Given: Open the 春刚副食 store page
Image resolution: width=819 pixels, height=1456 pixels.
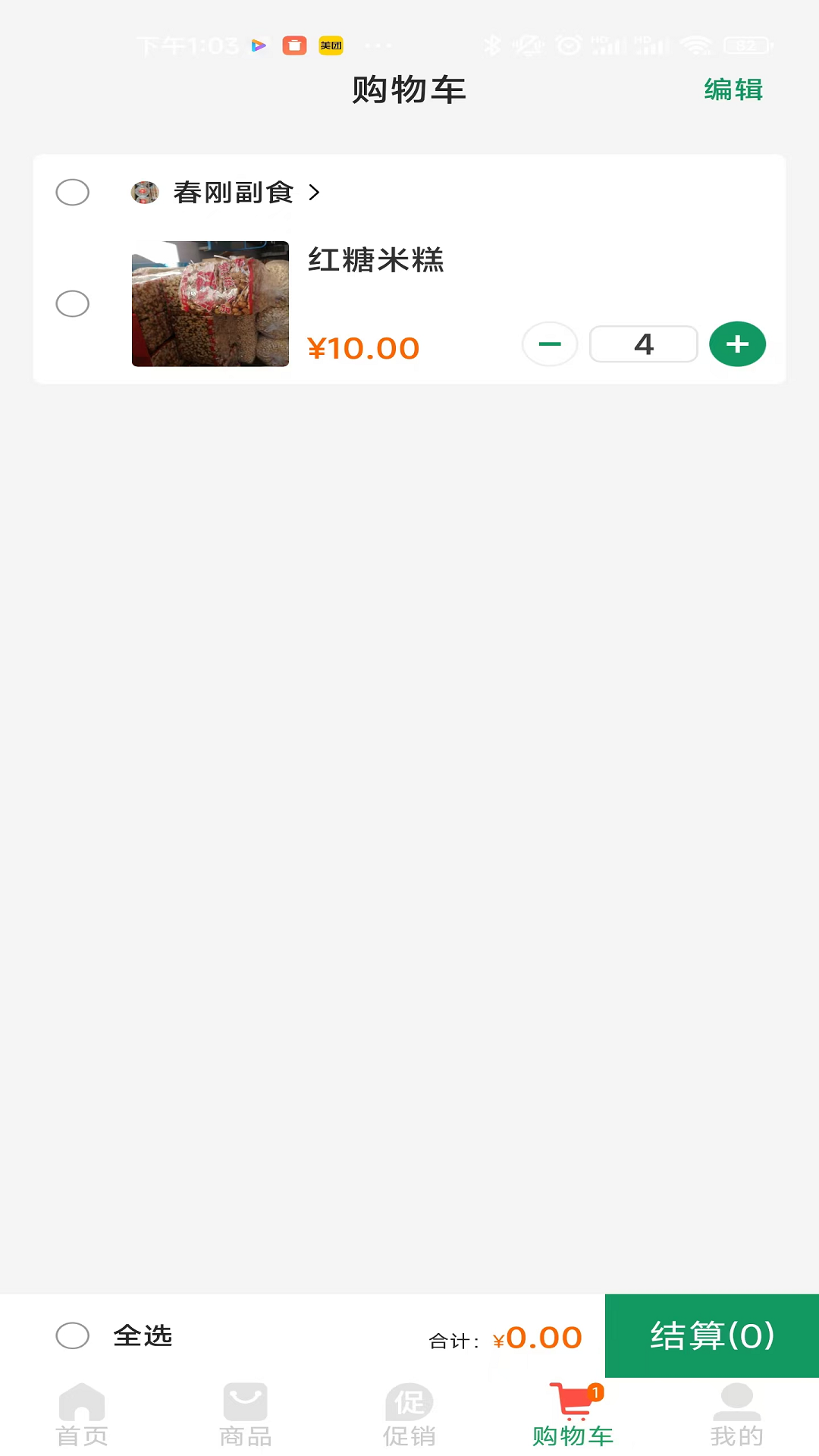Looking at the screenshot, I should point(234,193).
